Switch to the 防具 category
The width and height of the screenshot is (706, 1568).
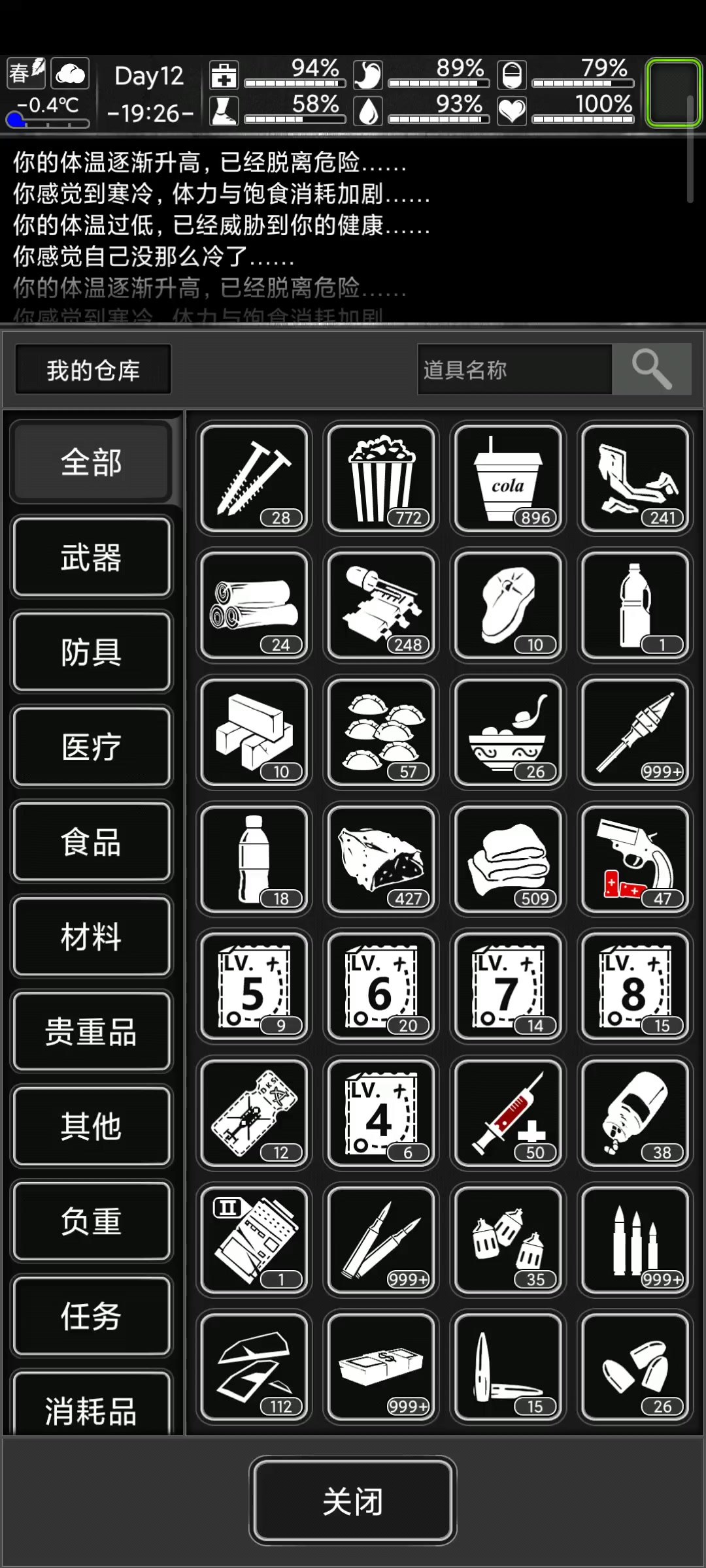pos(92,652)
